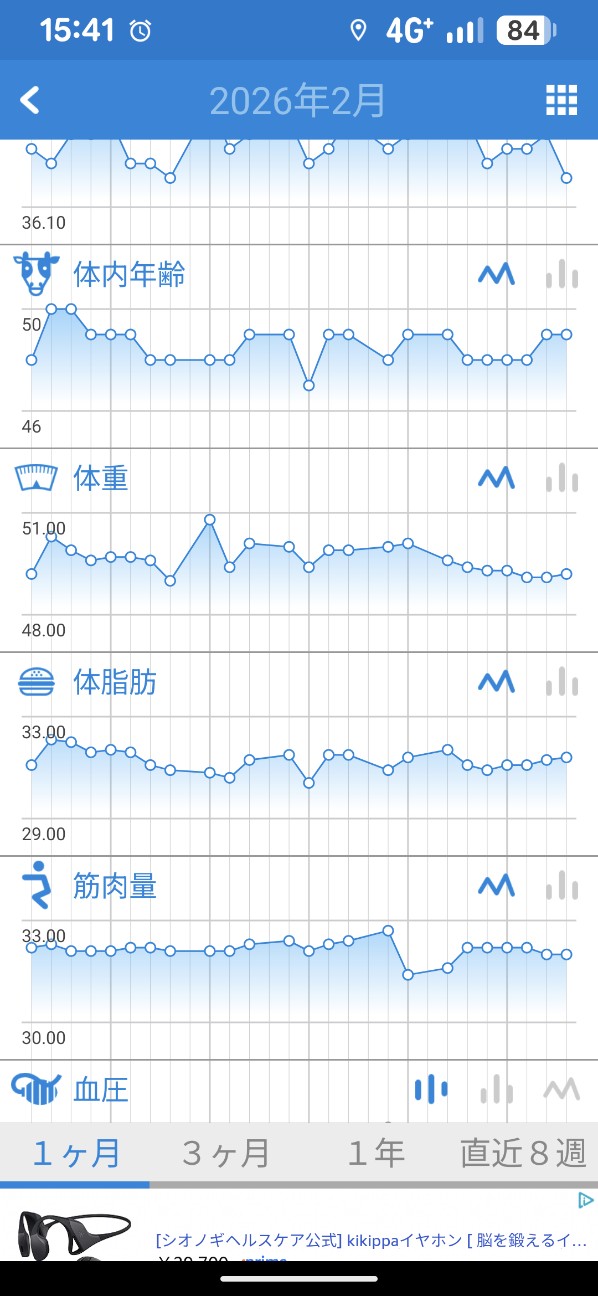Select line chart for 体内年齢

pyautogui.click(x=496, y=274)
